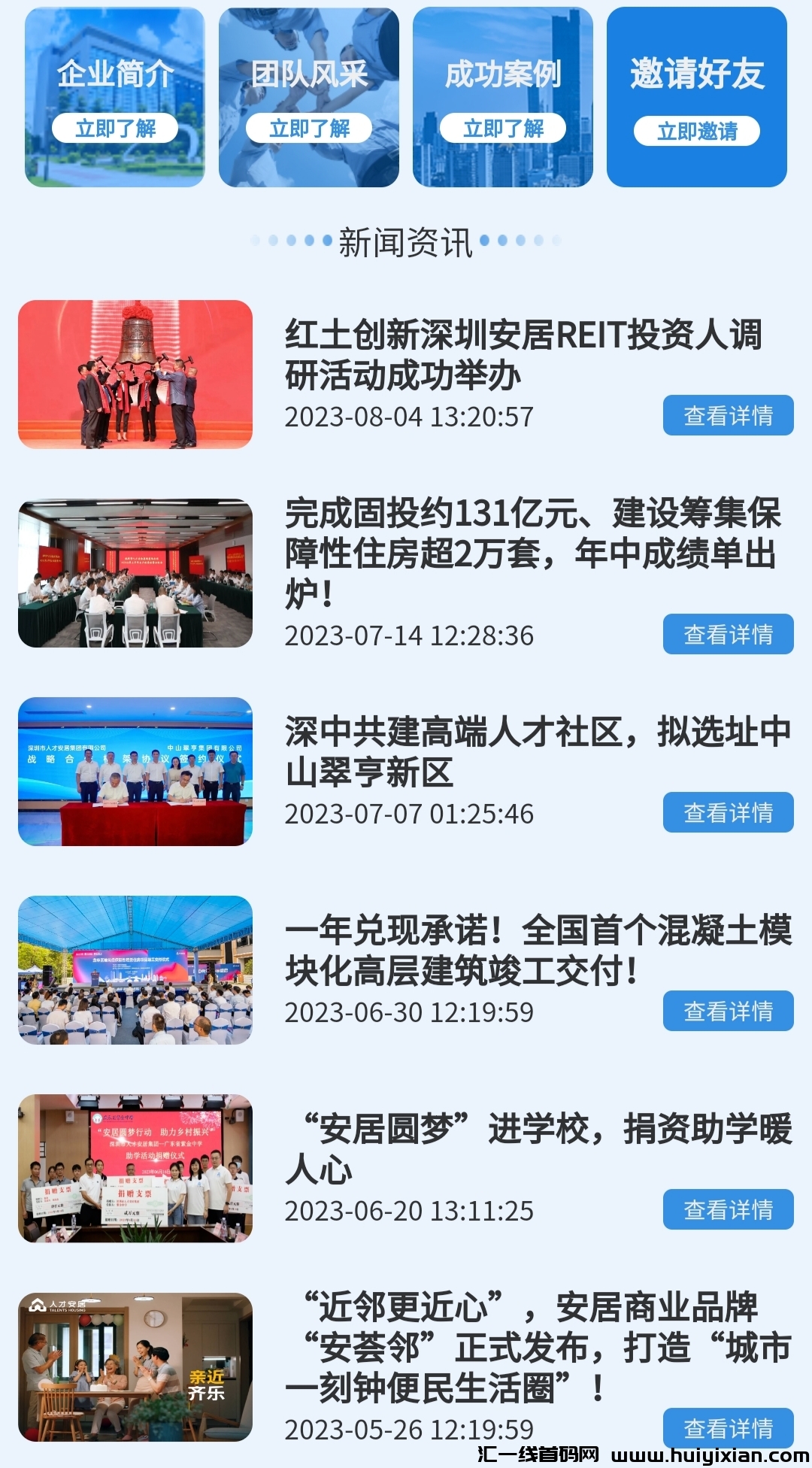Open 立即了解 under 团队风采
This screenshot has width=812, height=1468.
point(309,129)
